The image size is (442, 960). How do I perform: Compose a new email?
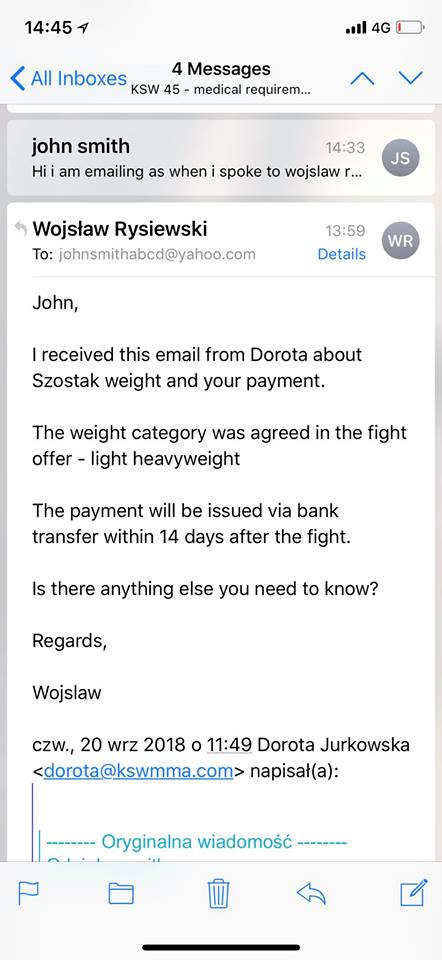coord(413,893)
